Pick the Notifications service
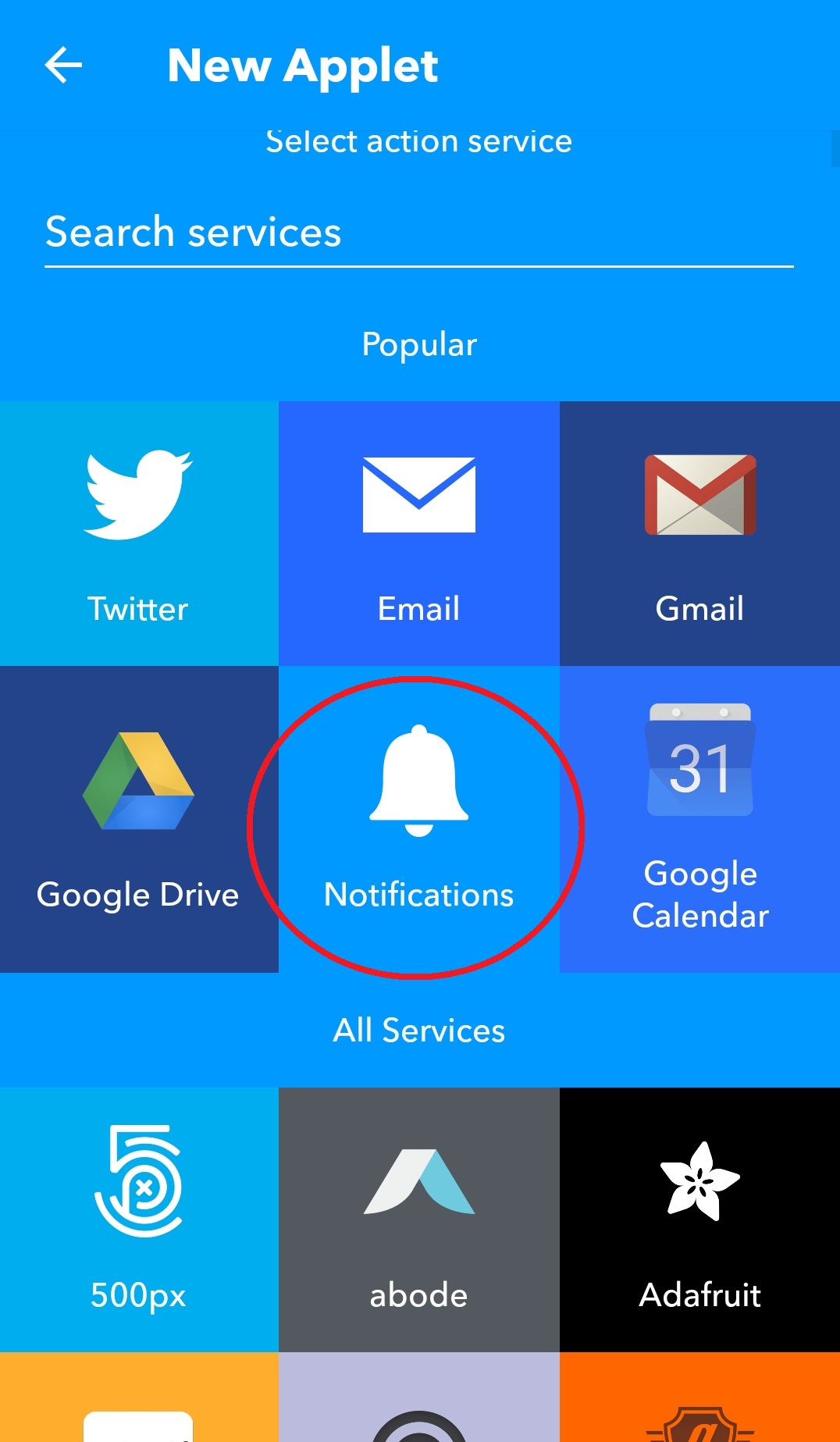This screenshot has height=1442, width=840. click(419, 819)
